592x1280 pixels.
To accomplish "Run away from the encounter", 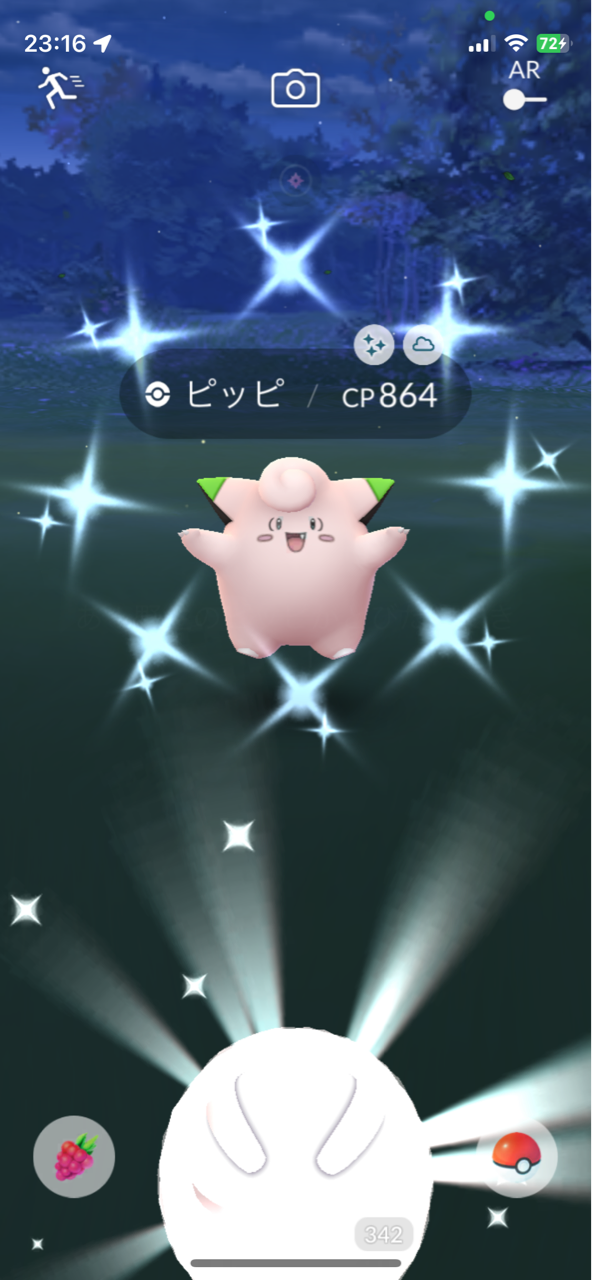I will tap(60, 88).
